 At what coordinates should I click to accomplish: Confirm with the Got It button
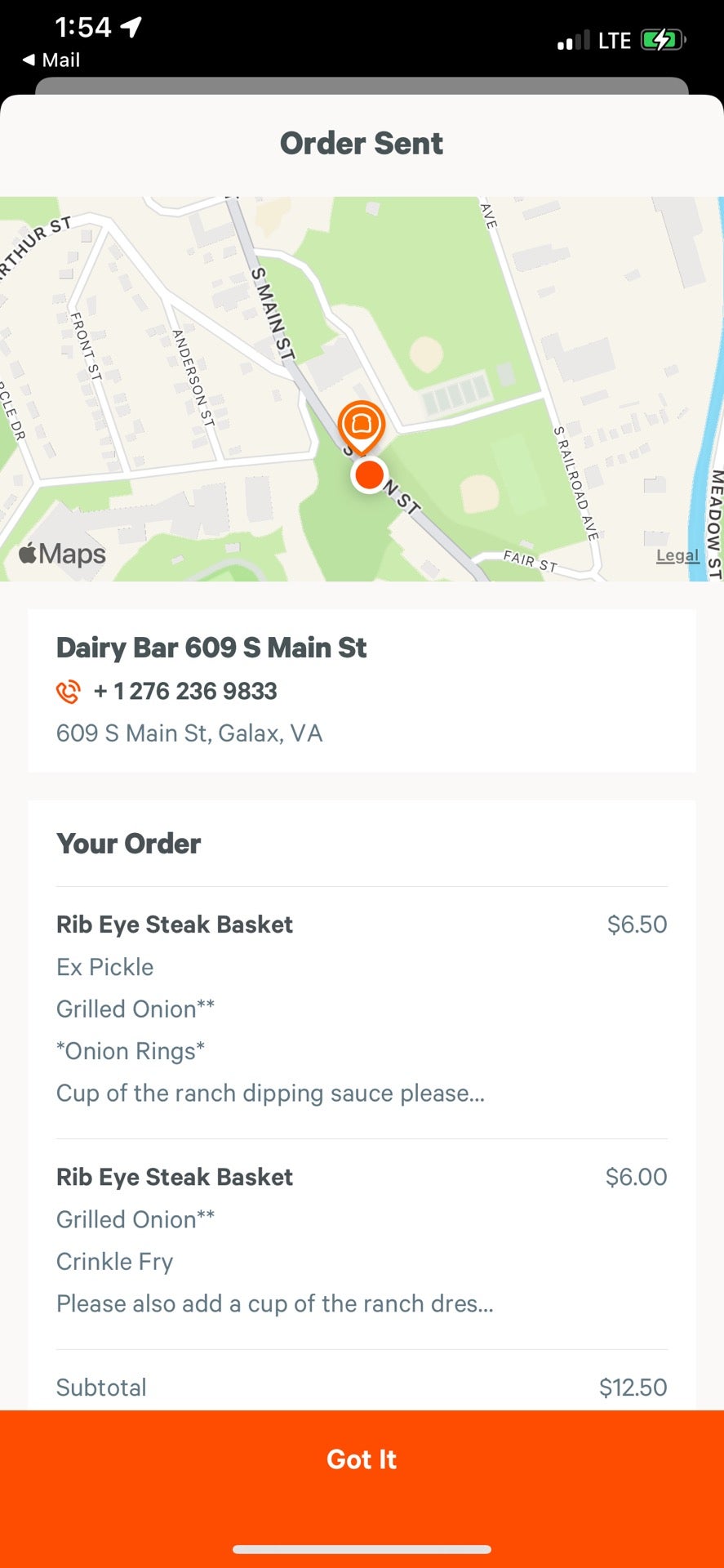click(x=362, y=1459)
